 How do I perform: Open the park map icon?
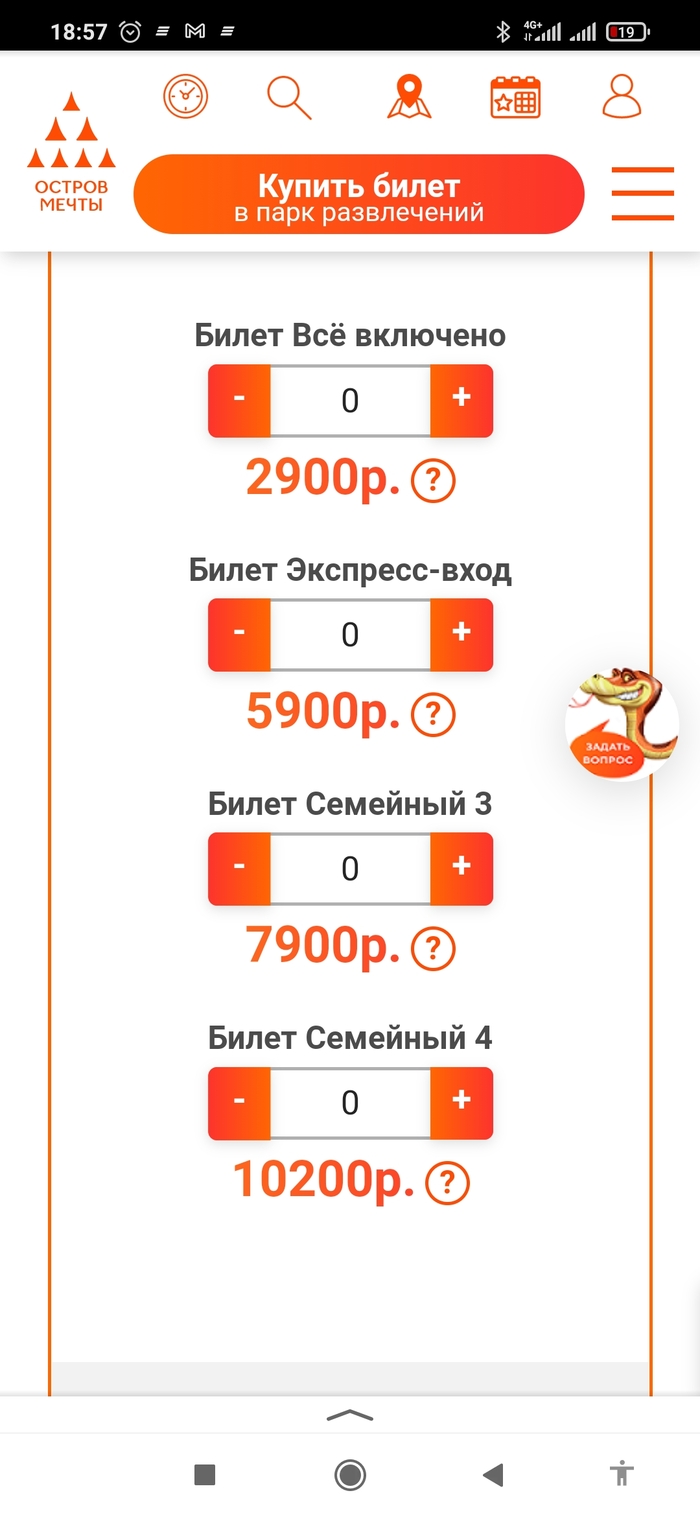pos(407,97)
